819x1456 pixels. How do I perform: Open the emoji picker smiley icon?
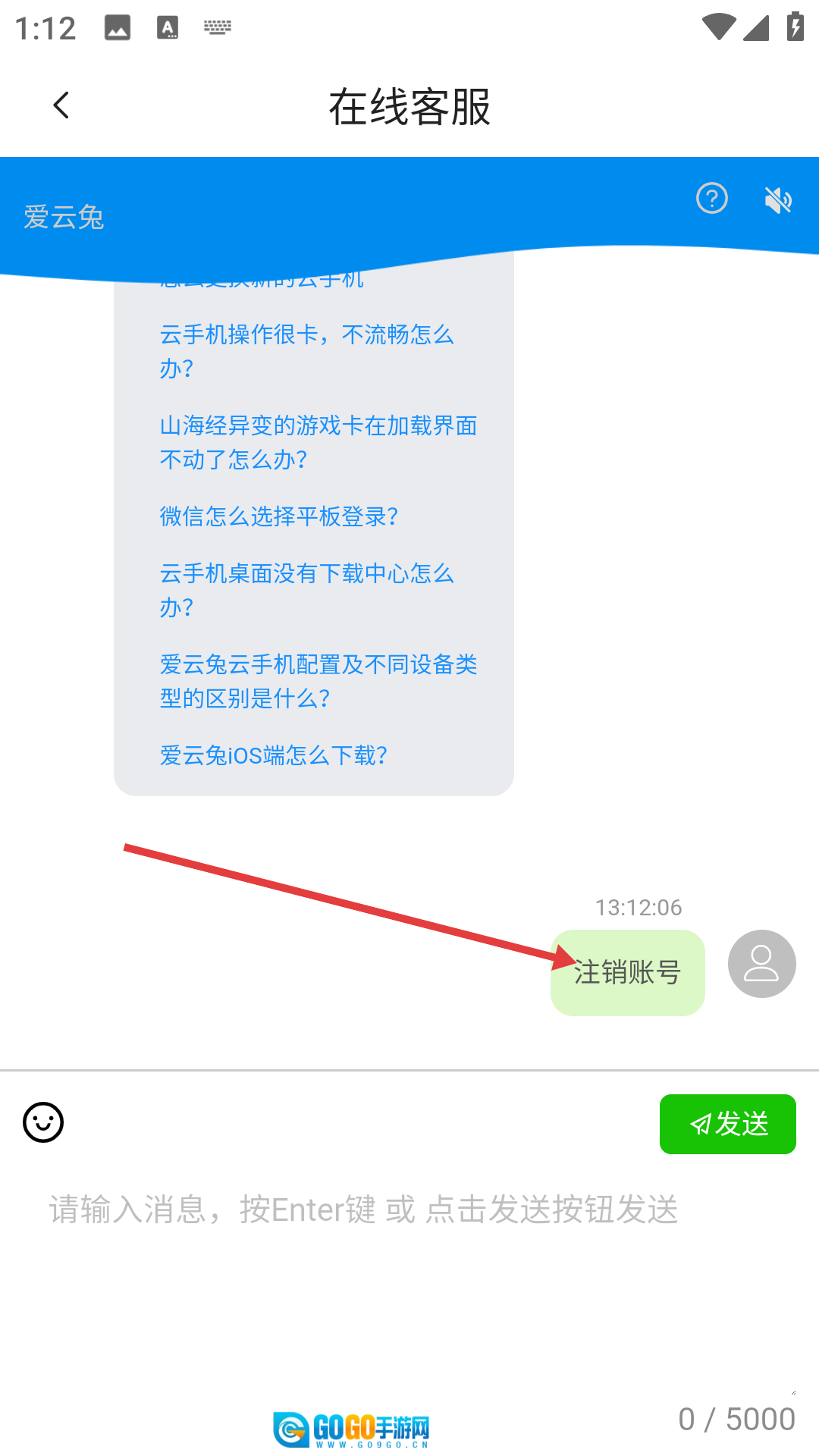[43, 1122]
